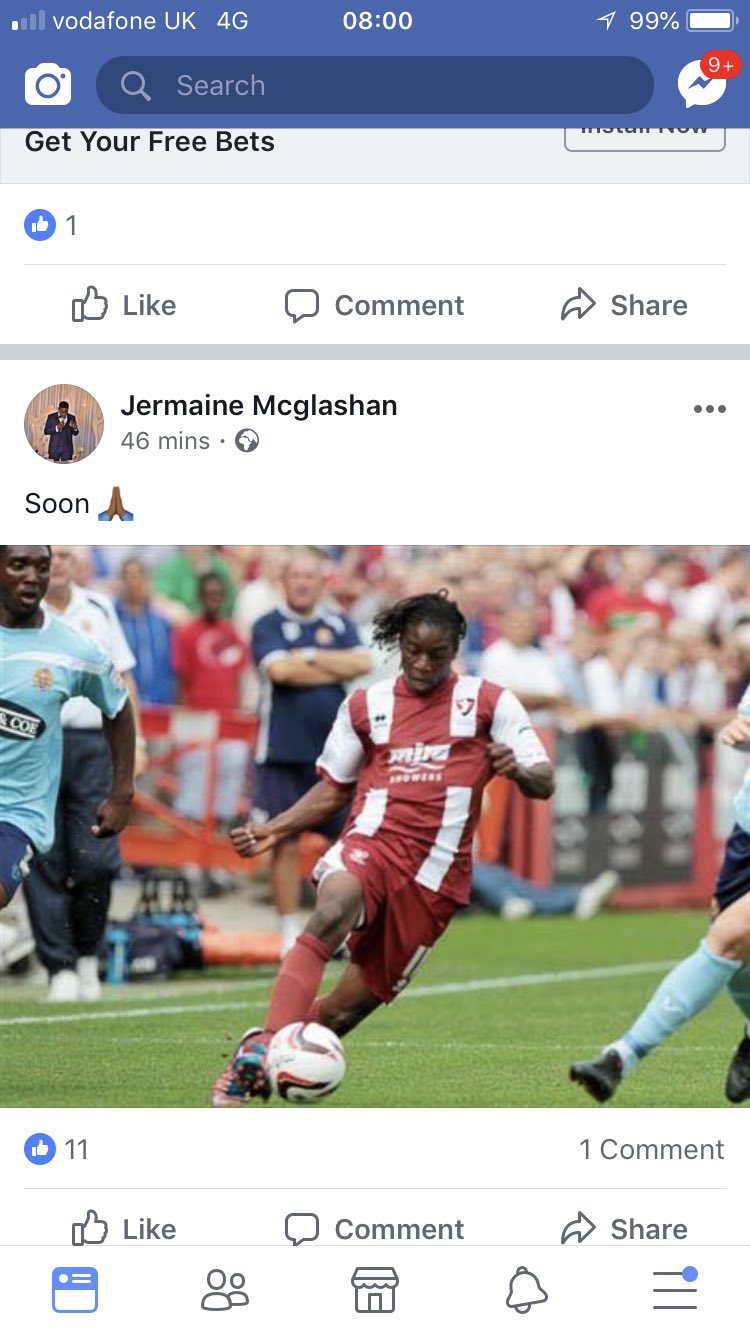The width and height of the screenshot is (750, 1334).
Task: Open Jermaine Mcglashan's profile picture
Action: 64,424
